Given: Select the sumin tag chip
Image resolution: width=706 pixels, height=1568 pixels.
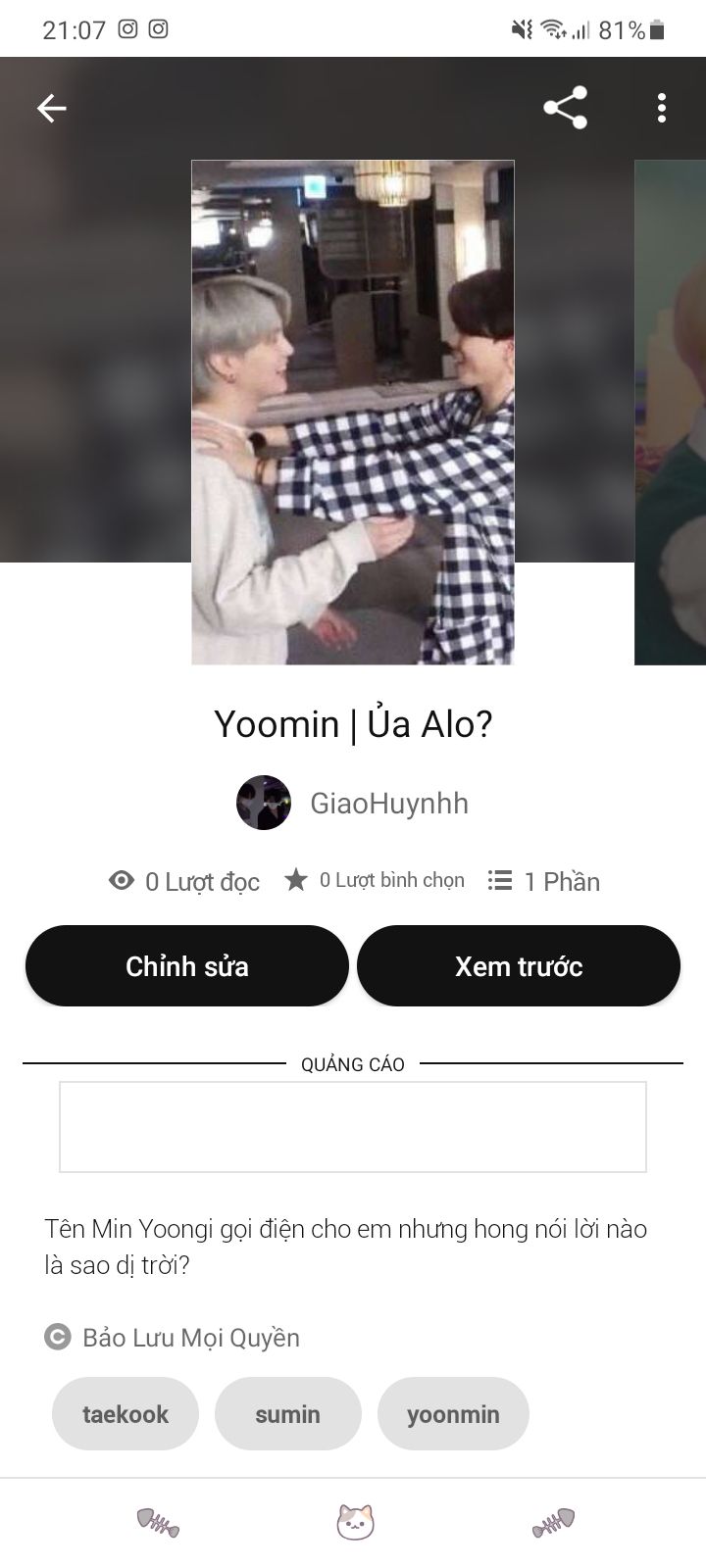Looking at the screenshot, I should [x=287, y=1414].
